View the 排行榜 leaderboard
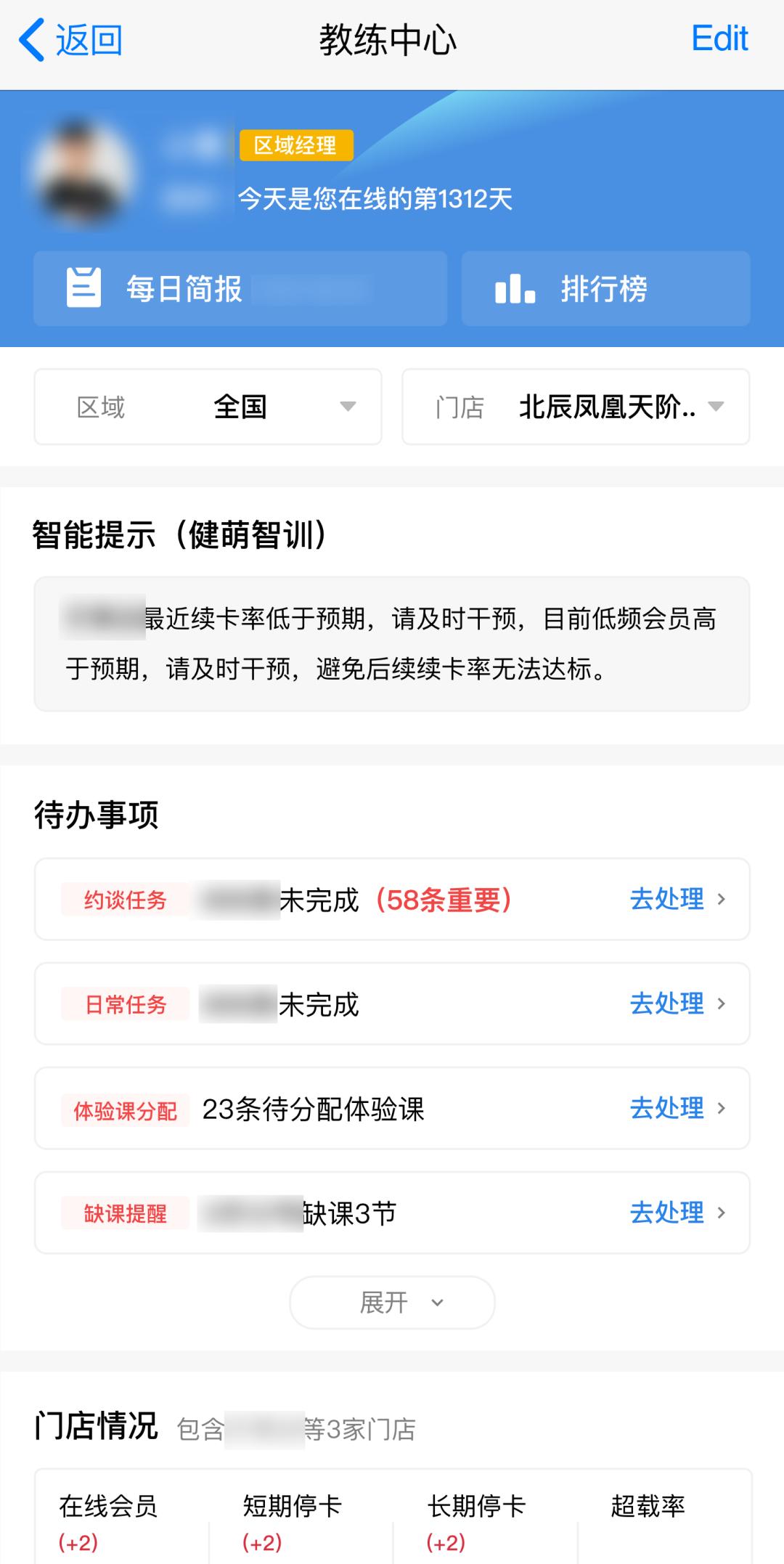Viewport: 784px width, 1564px height. pyautogui.click(x=605, y=289)
